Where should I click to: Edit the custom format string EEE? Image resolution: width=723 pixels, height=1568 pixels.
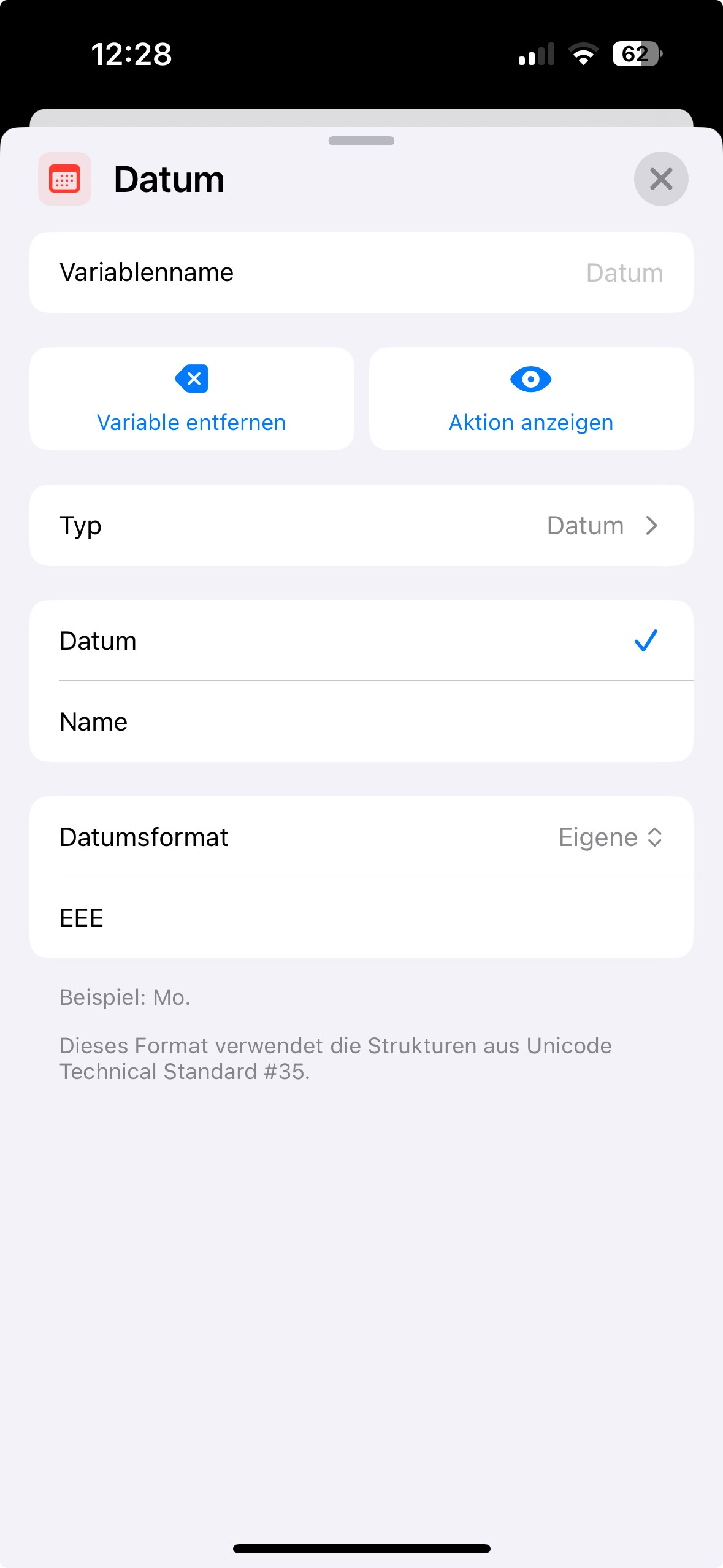361,918
